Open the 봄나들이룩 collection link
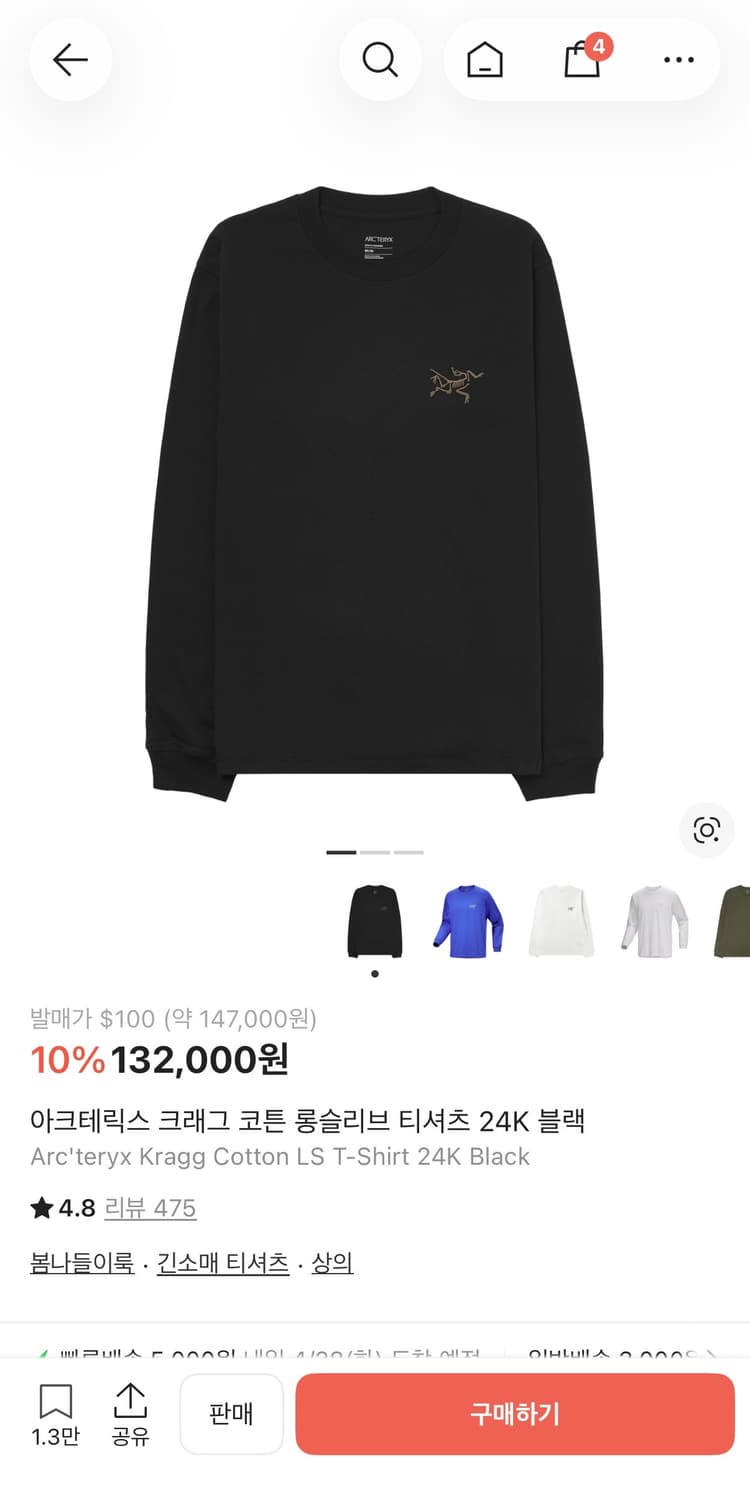This screenshot has width=750, height=1500. pyautogui.click(x=81, y=1263)
